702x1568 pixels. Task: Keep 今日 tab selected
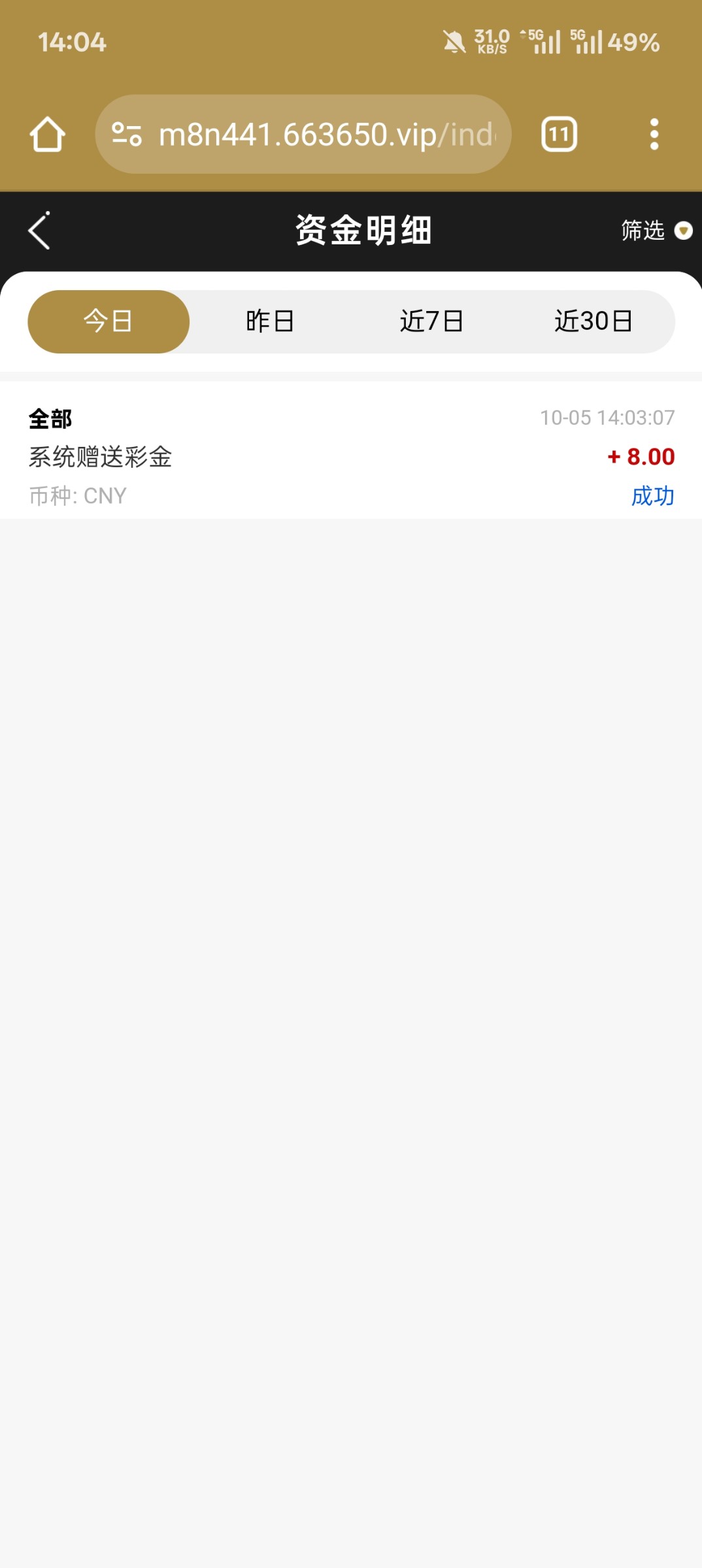click(108, 321)
